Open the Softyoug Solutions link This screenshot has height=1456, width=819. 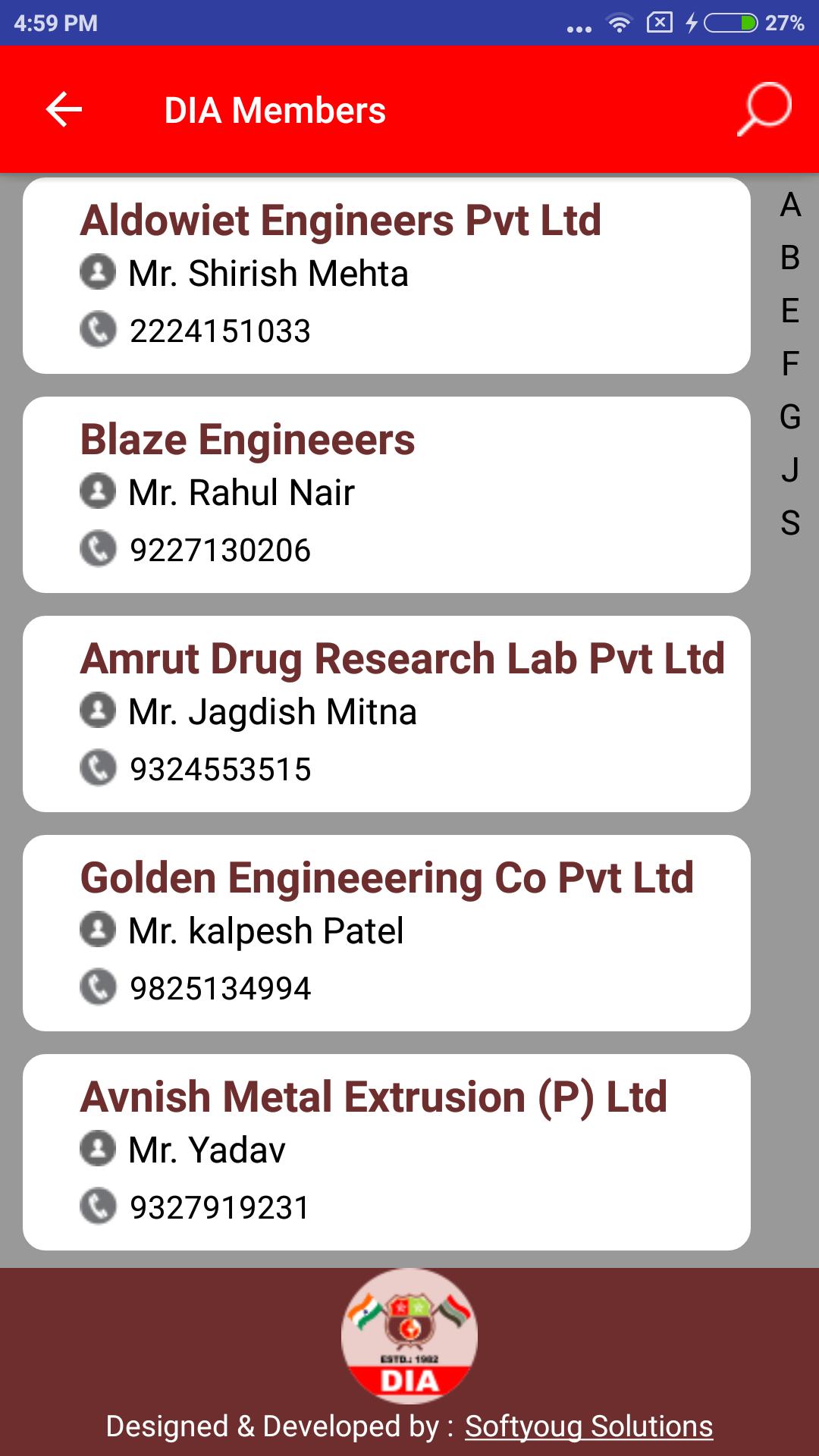coord(589,1426)
